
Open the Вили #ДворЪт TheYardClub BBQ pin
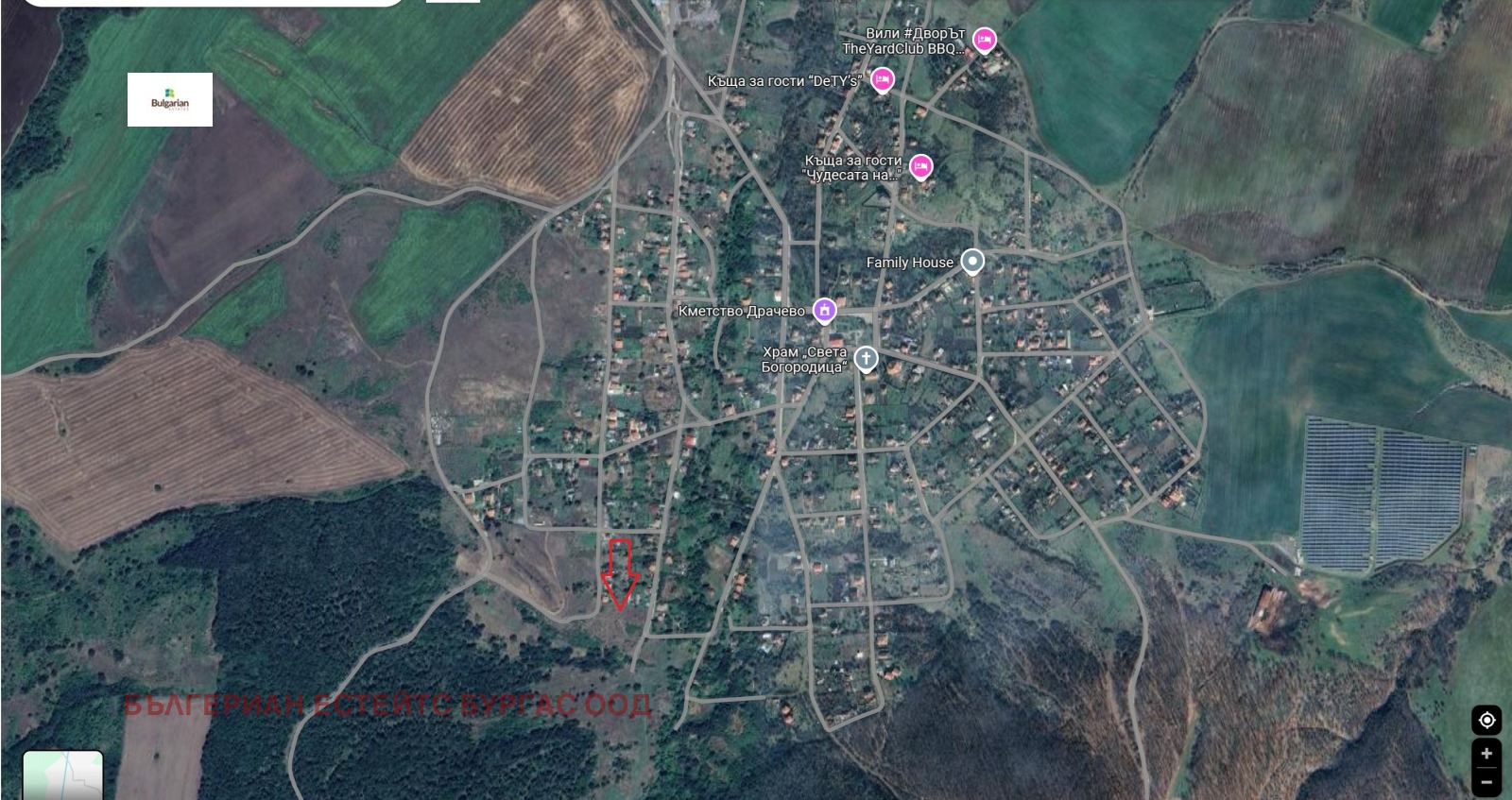point(985,41)
